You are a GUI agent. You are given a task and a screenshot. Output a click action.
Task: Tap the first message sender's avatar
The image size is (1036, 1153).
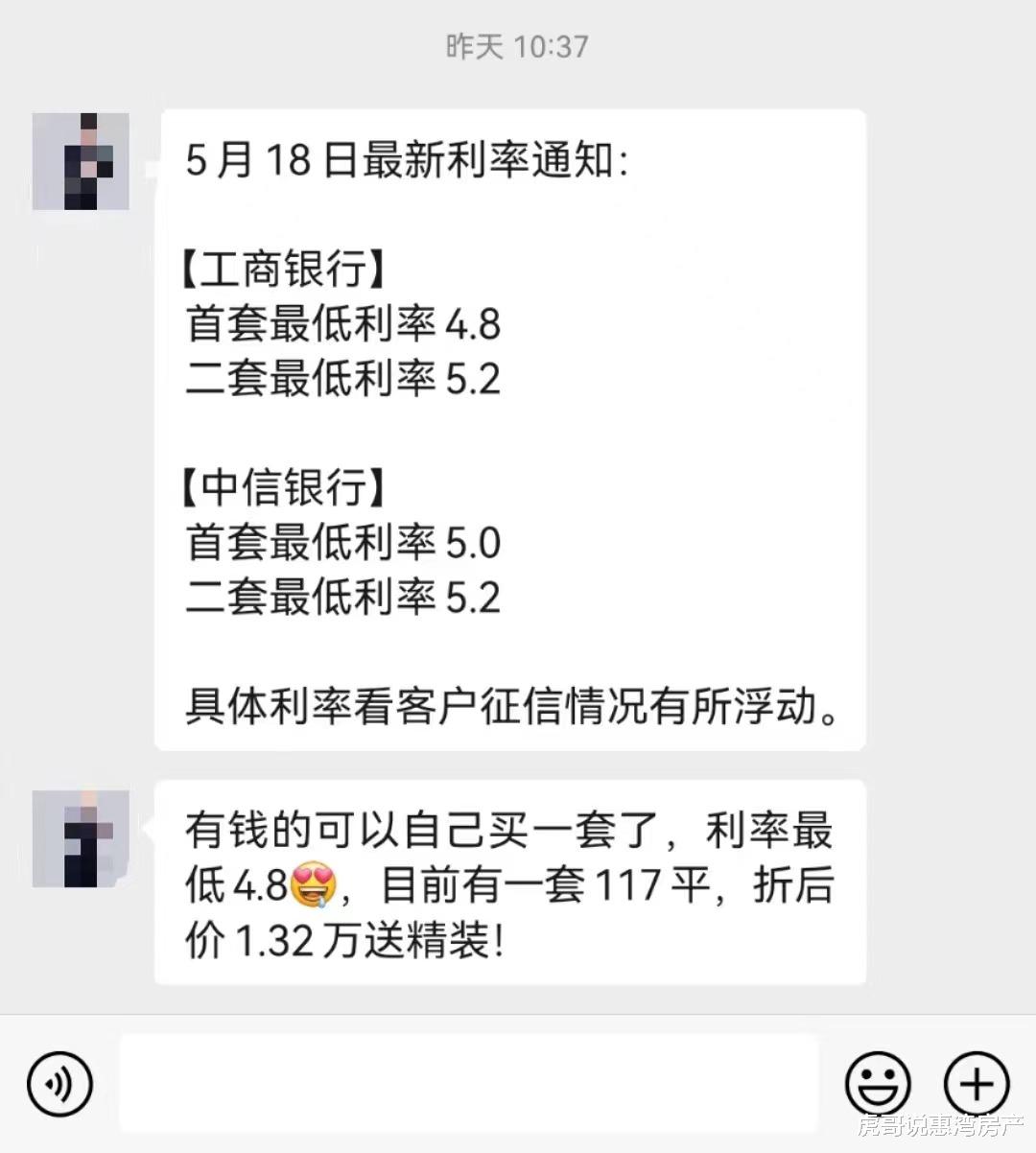81,160
